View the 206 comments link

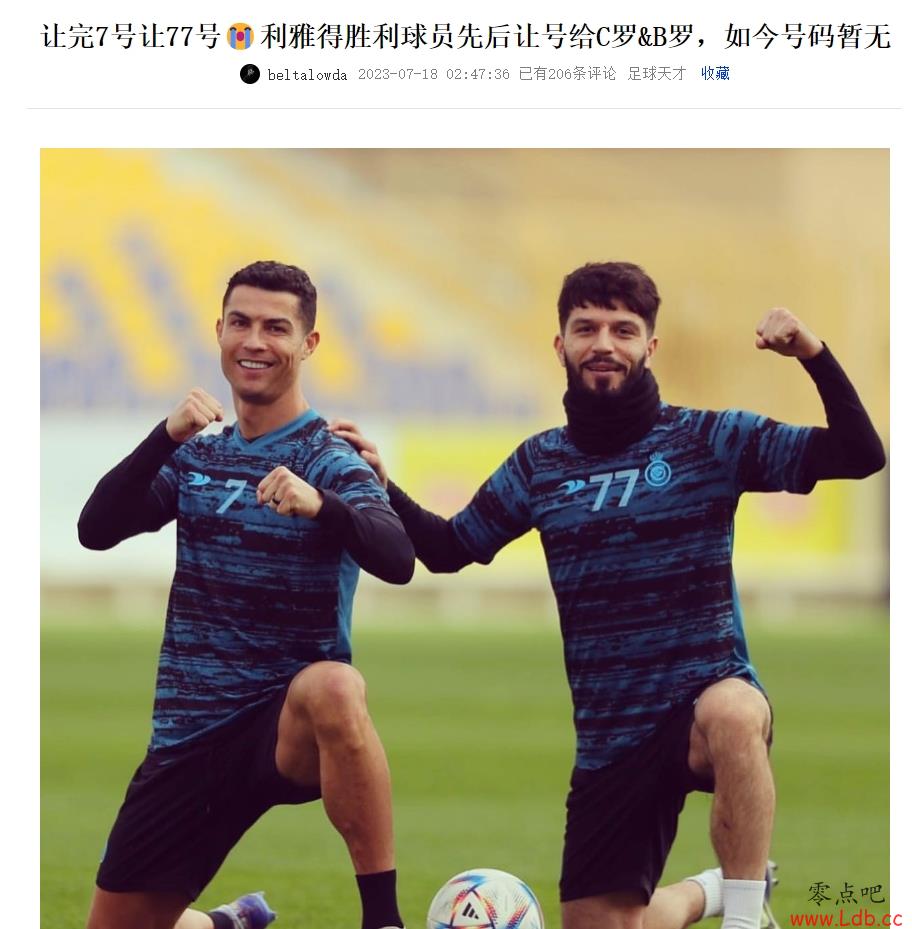[x=567, y=73]
